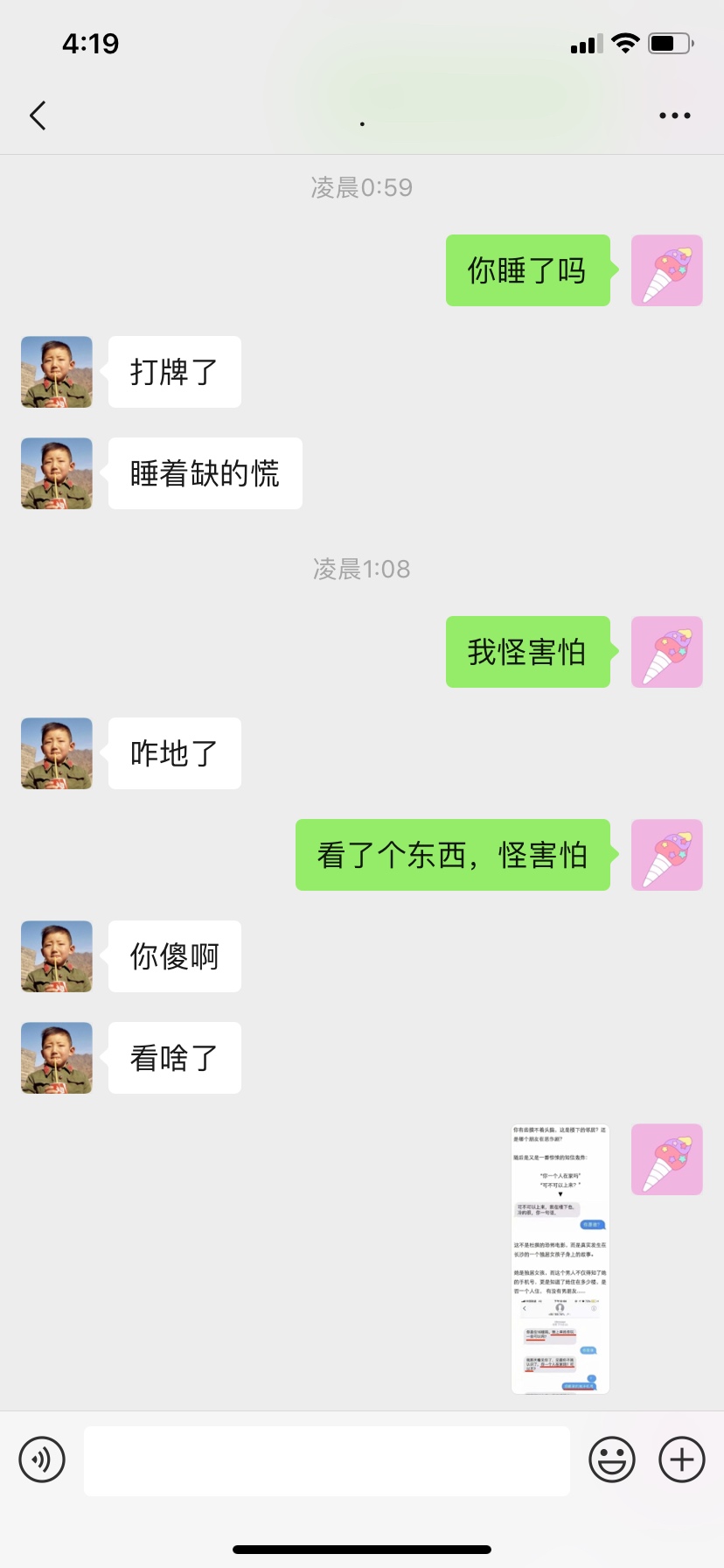Switch to voice message input

point(42,1459)
